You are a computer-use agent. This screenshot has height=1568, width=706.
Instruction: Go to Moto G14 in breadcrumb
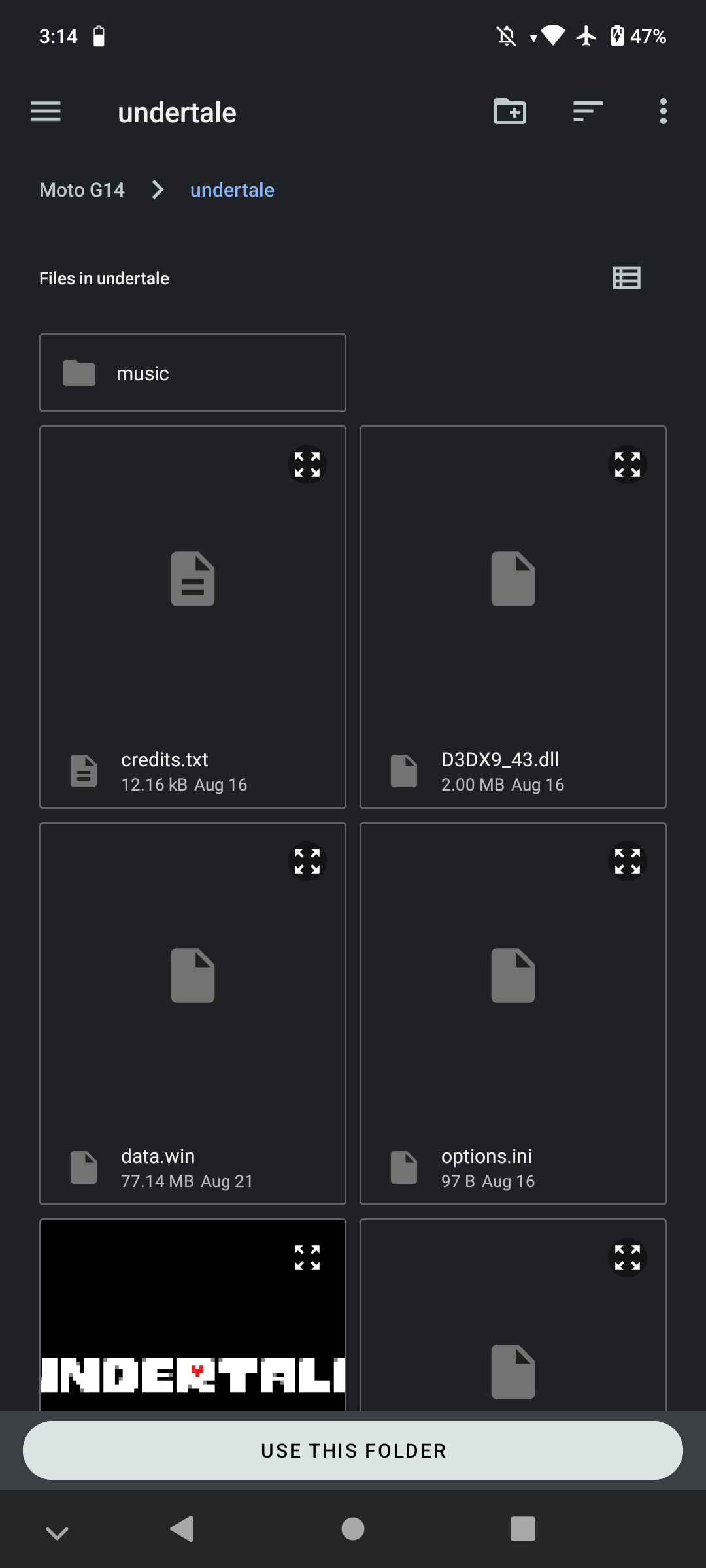[82, 190]
